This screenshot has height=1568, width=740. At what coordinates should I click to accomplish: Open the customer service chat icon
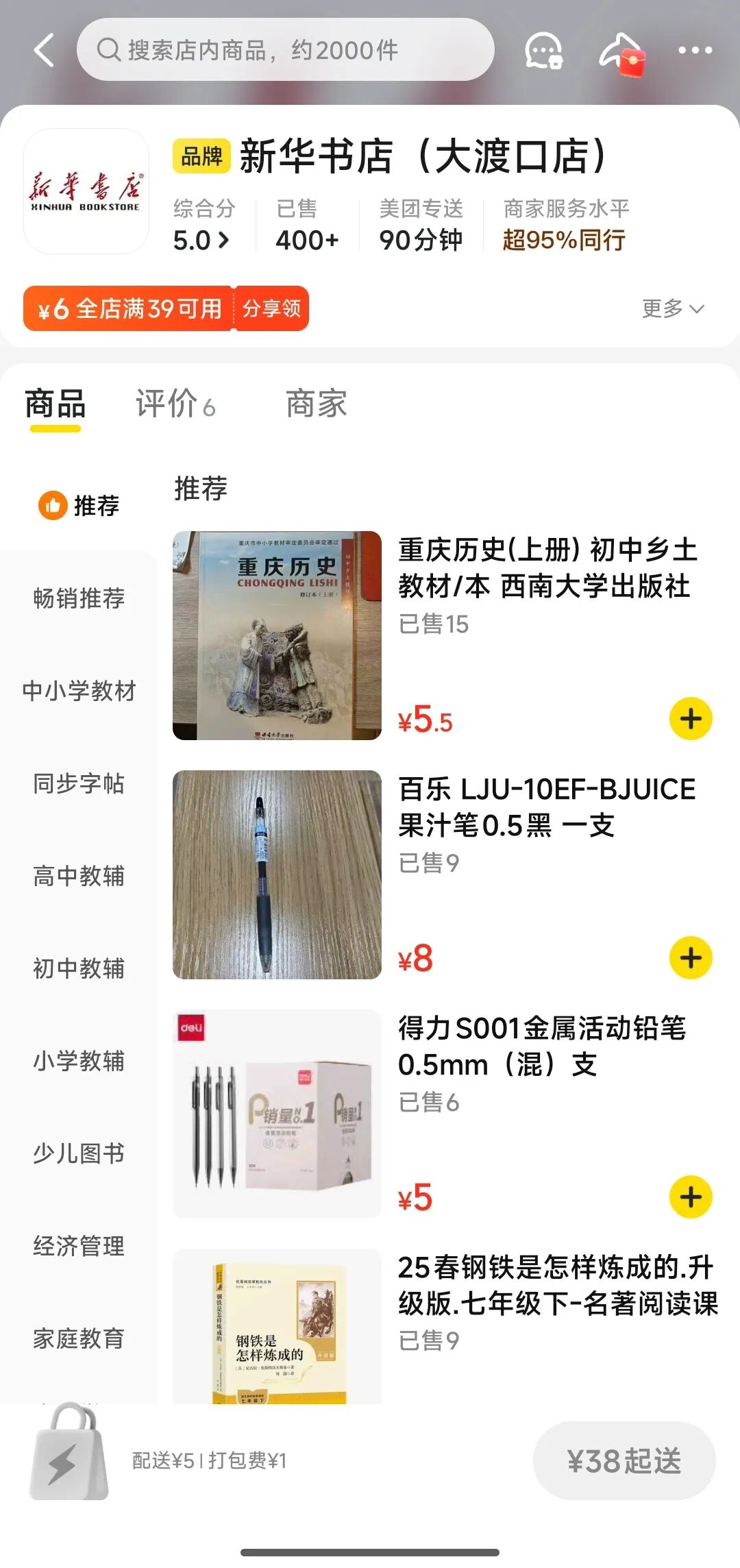pyautogui.click(x=543, y=51)
